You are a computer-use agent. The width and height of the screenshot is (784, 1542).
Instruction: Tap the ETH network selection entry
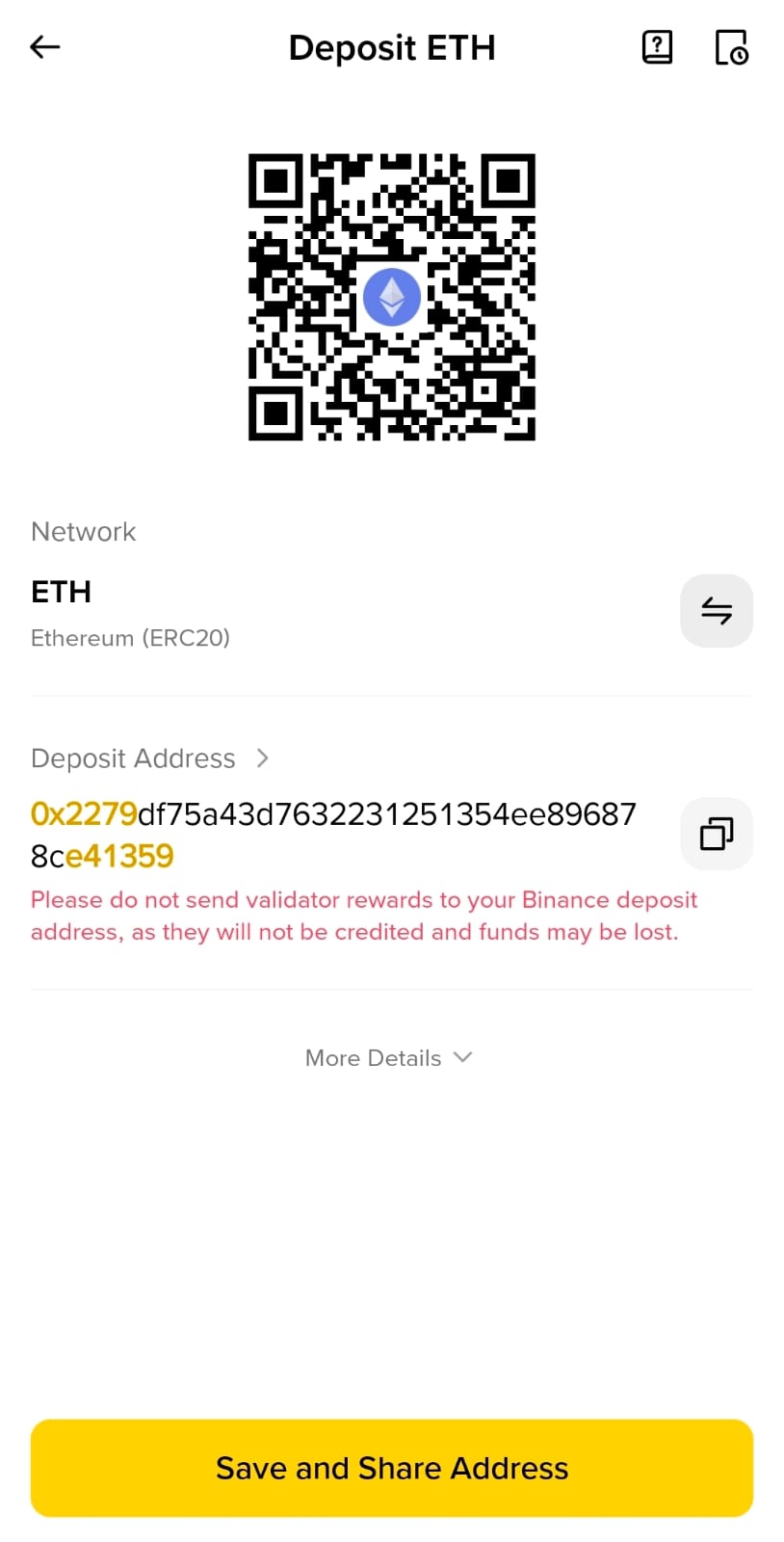tap(61, 591)
